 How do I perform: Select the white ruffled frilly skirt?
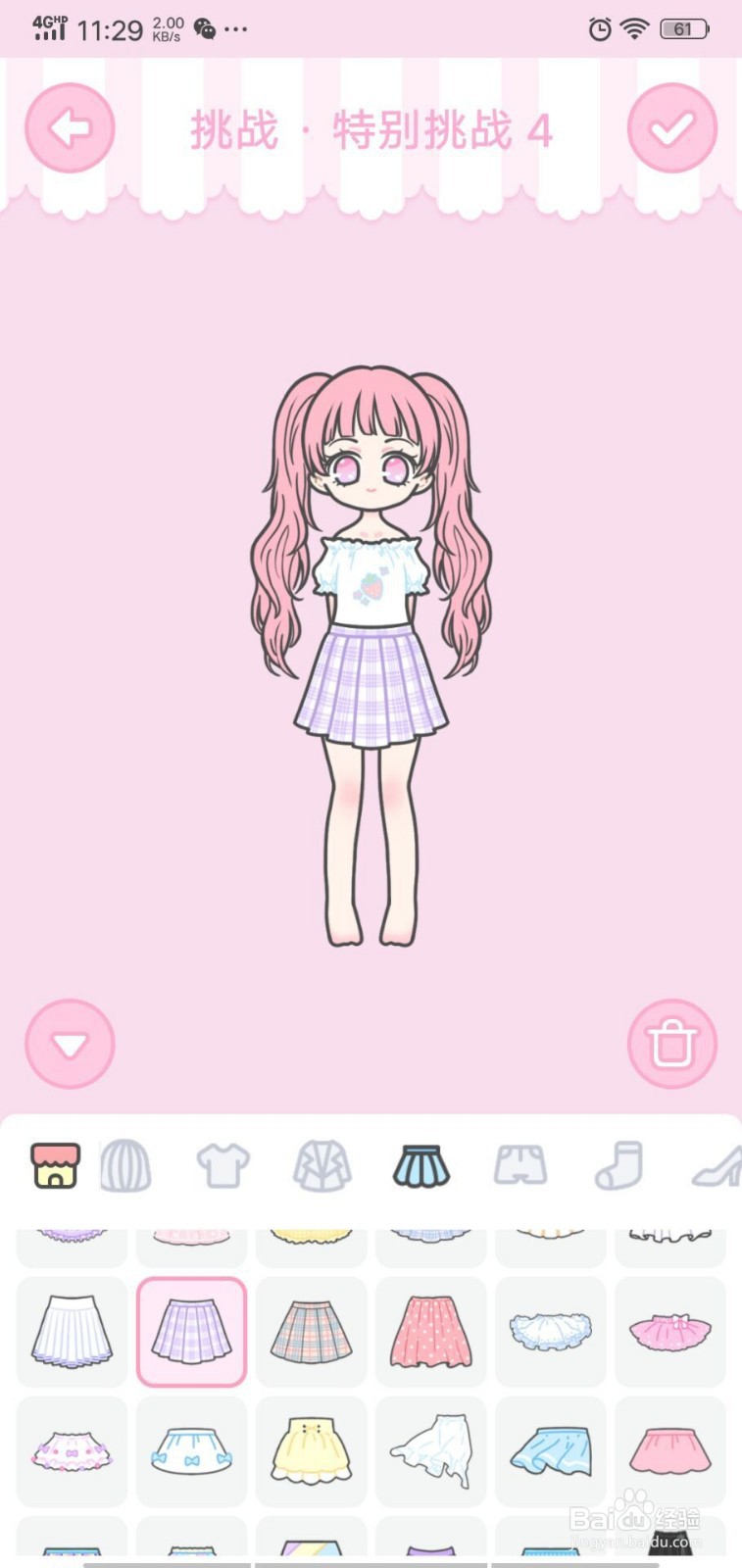(551, 1331)
